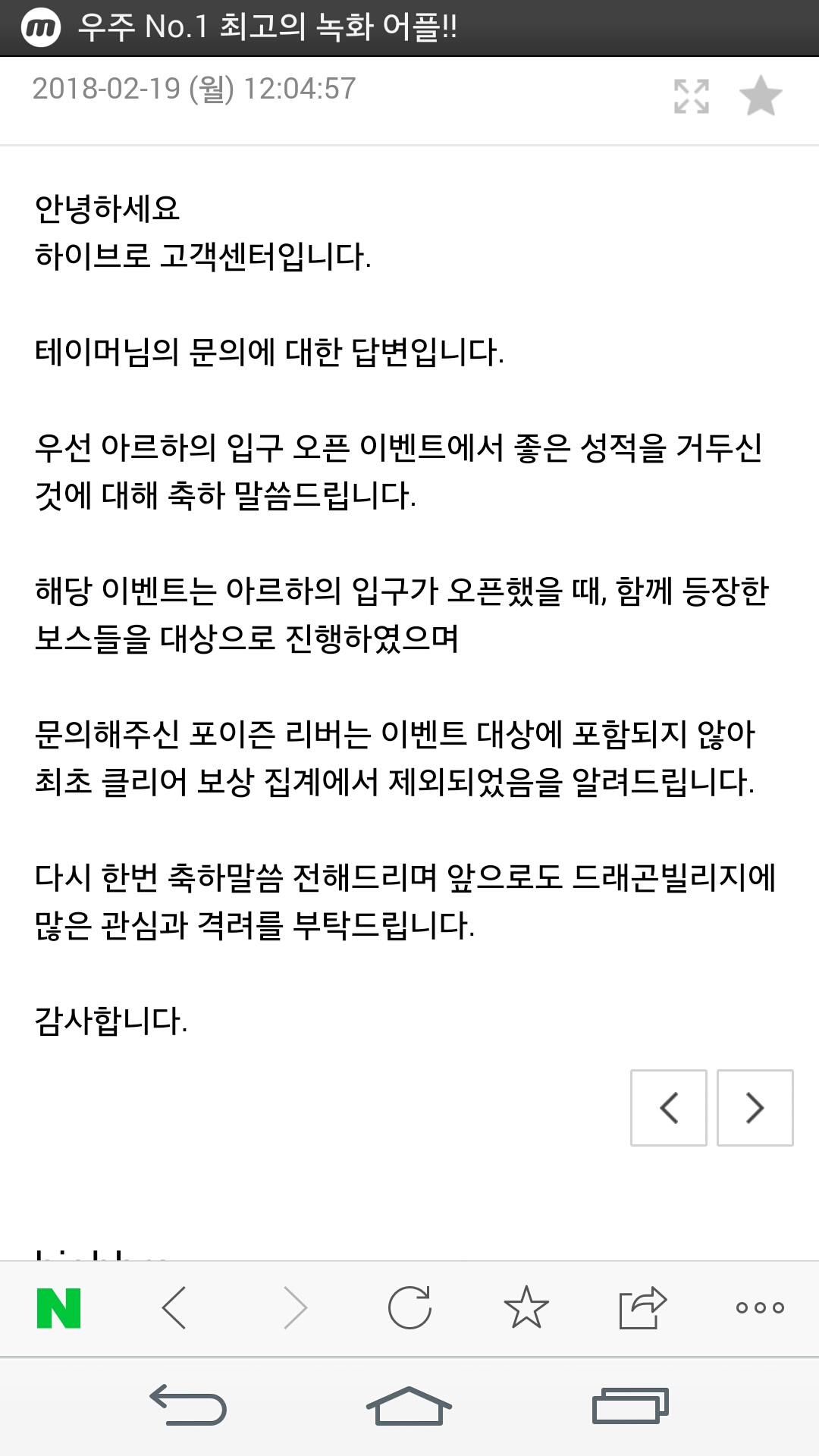The width and height of the screenshot is (819, 1456).
Task: Navigate back in the browser toolbar
Action: tap(174, 1308)
